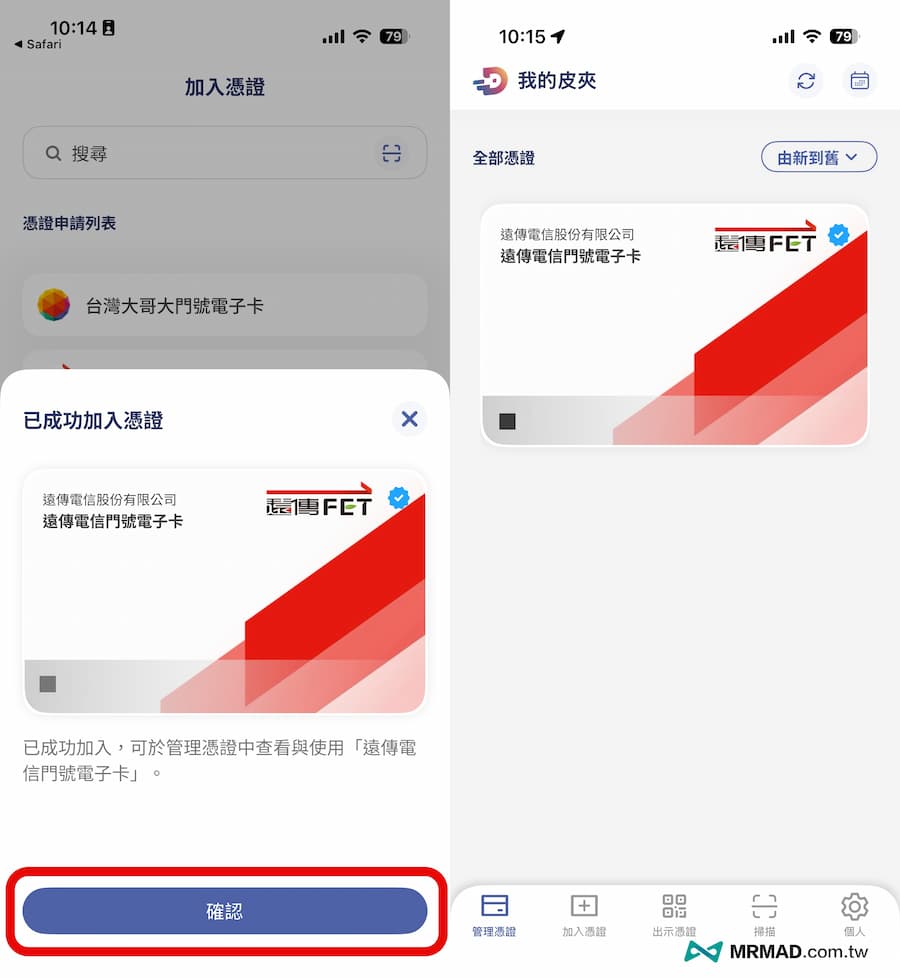This screenshot has width=900, height=978.
Task: Tap the blue verified badge on FET card
Action: pos(838,236)
